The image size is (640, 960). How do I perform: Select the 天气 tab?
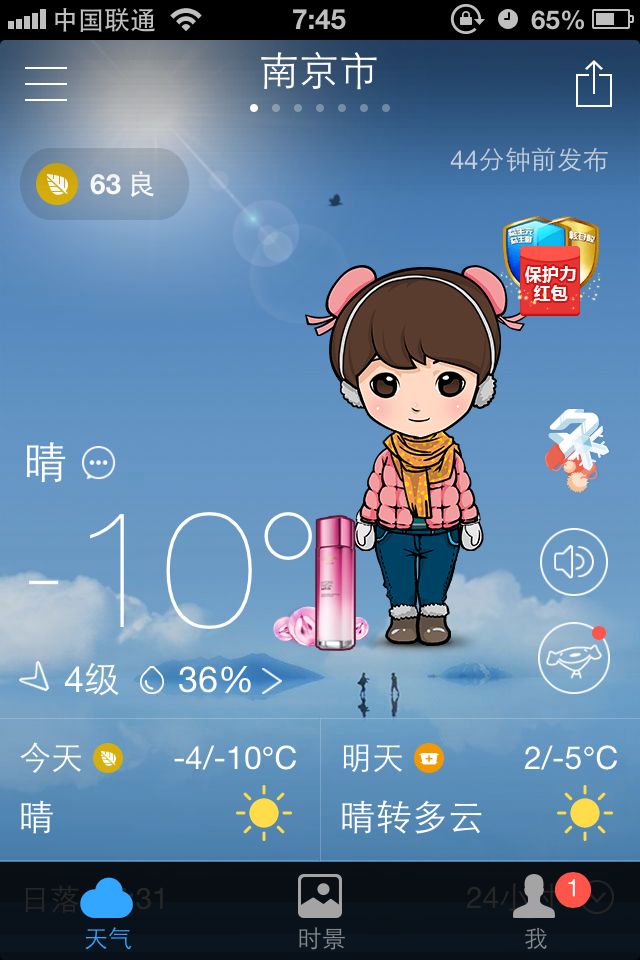107,912
